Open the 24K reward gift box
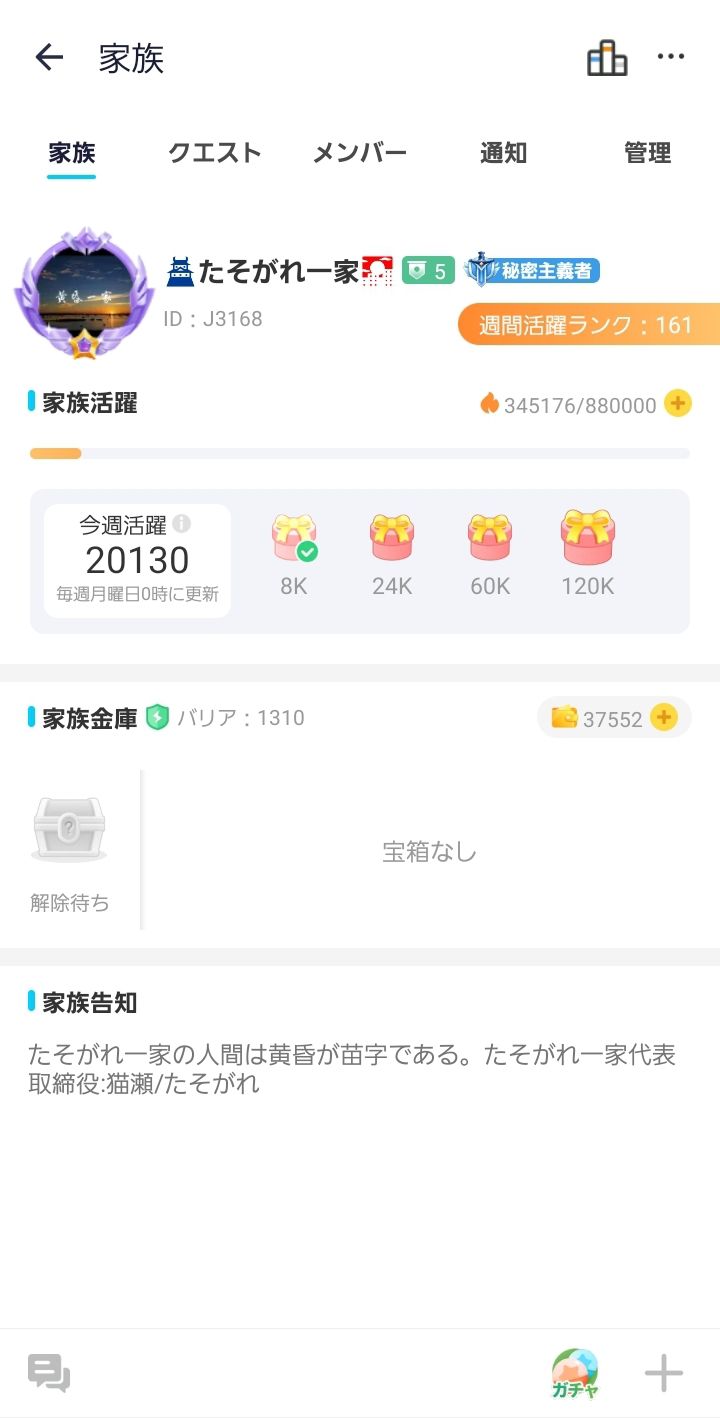 [392, 539]
